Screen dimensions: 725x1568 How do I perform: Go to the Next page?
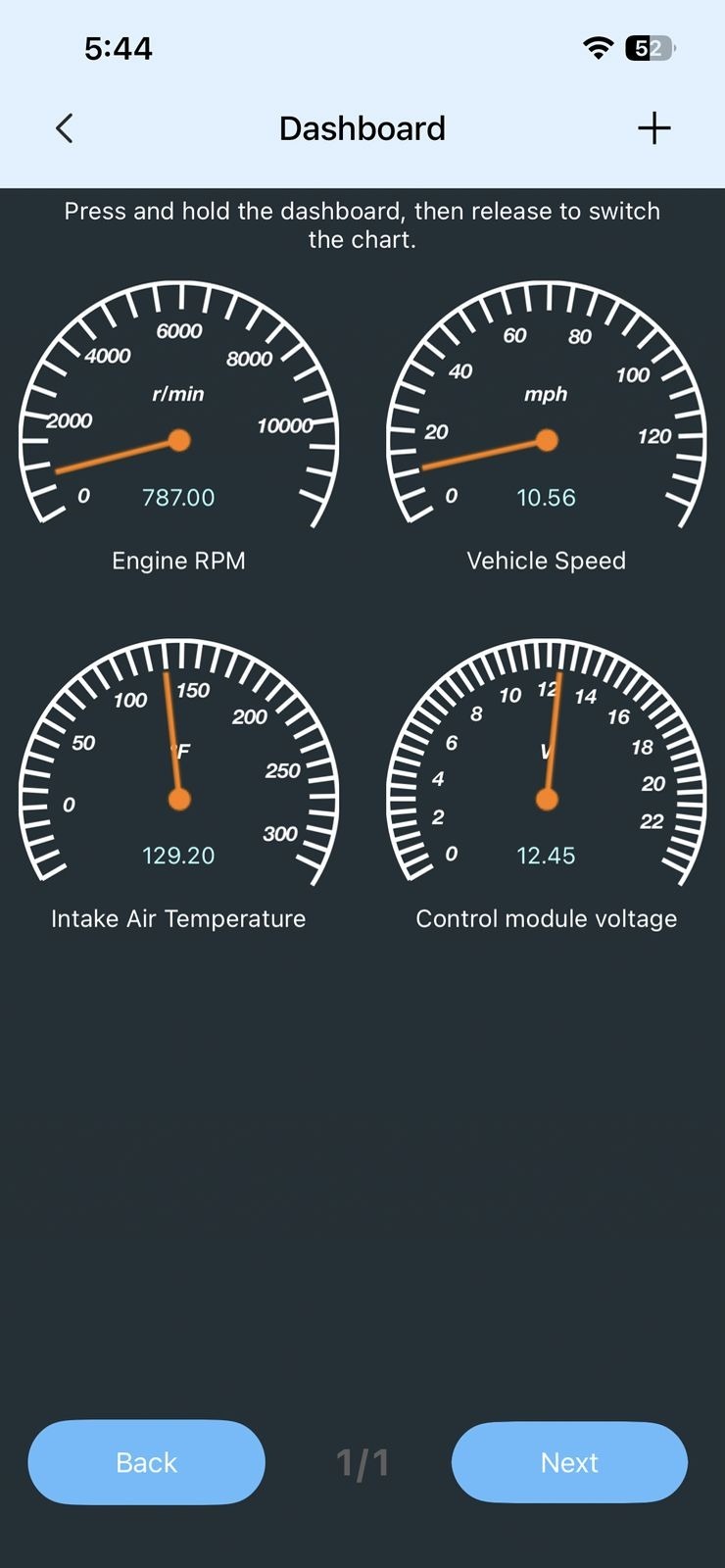pyautogui.click(x=569, y=1462)
